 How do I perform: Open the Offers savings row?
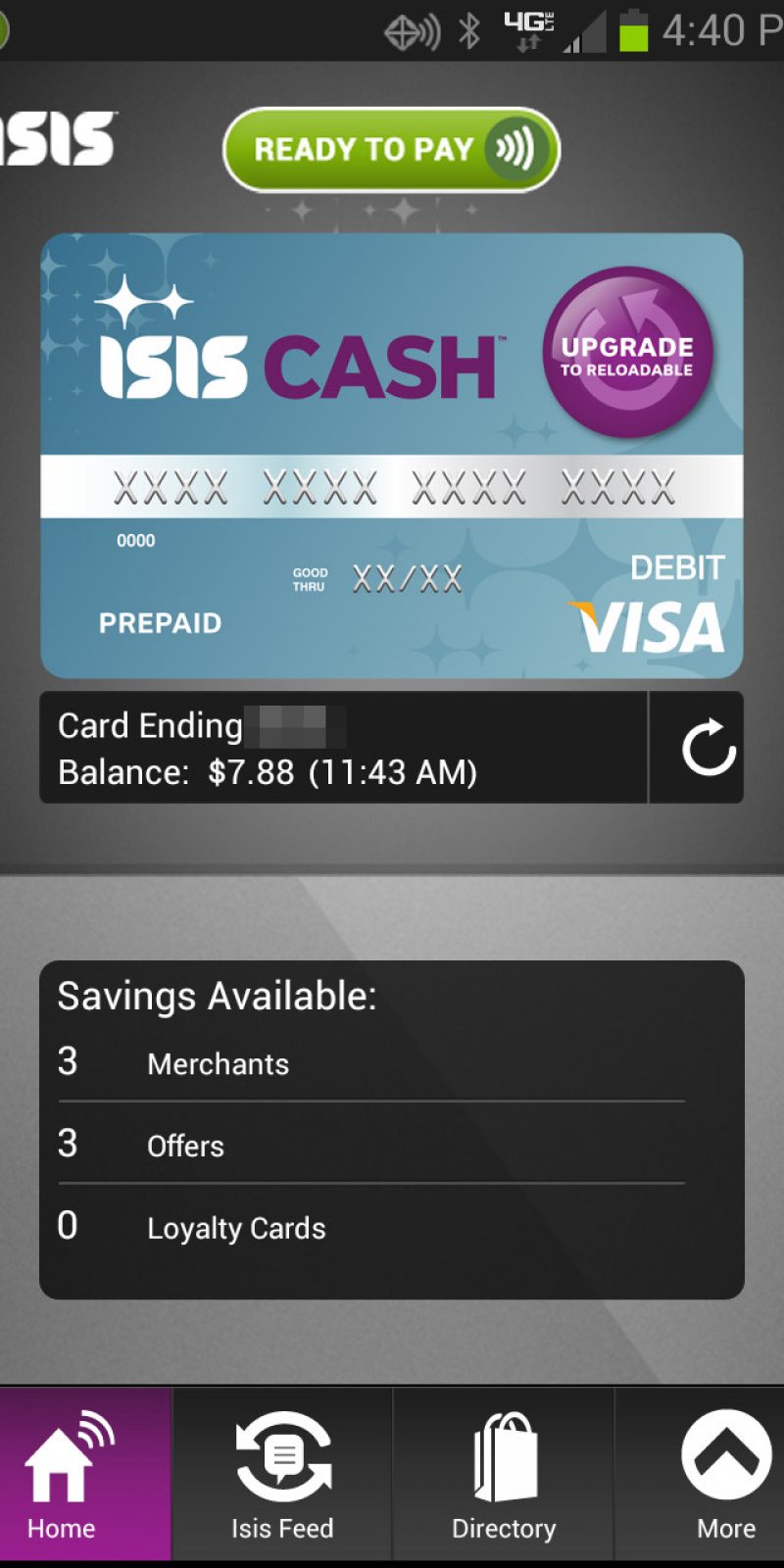370,1145
